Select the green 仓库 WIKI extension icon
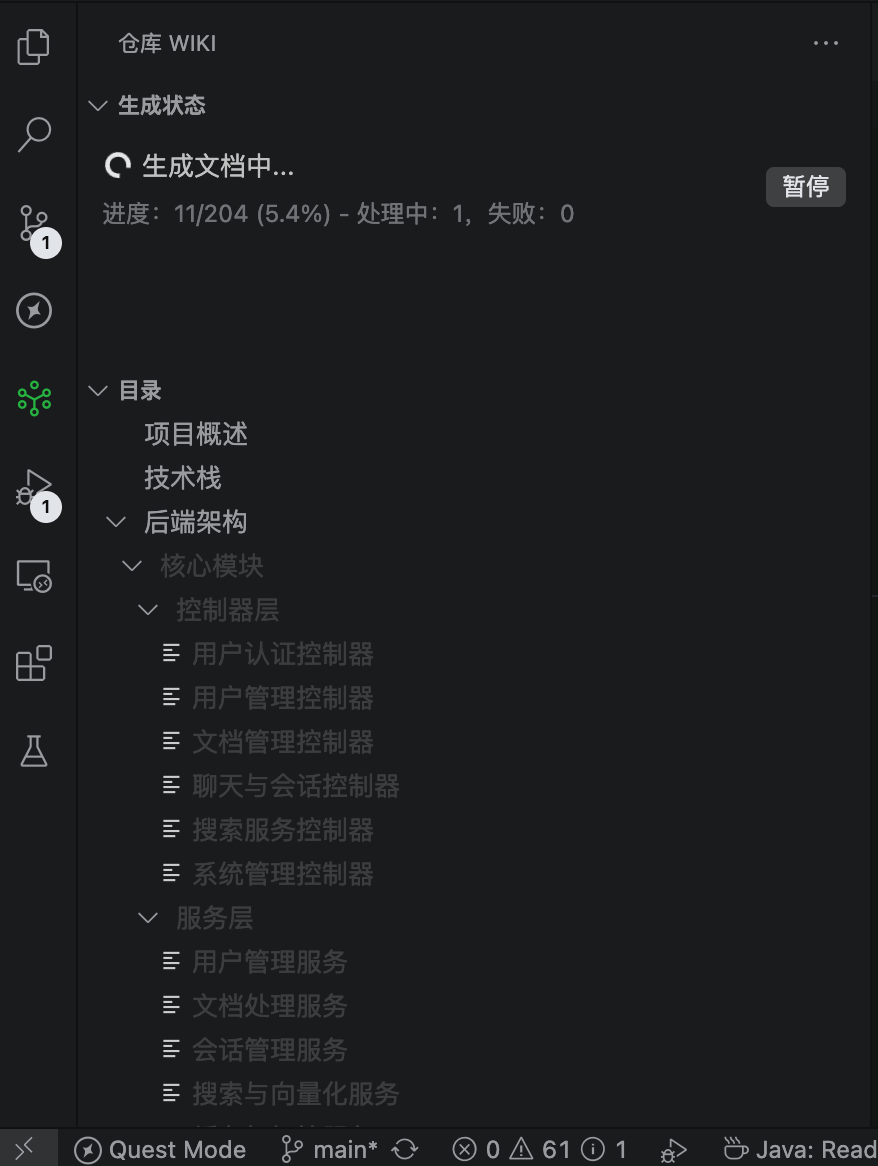The image size is (878, 1166). [34, 398]
